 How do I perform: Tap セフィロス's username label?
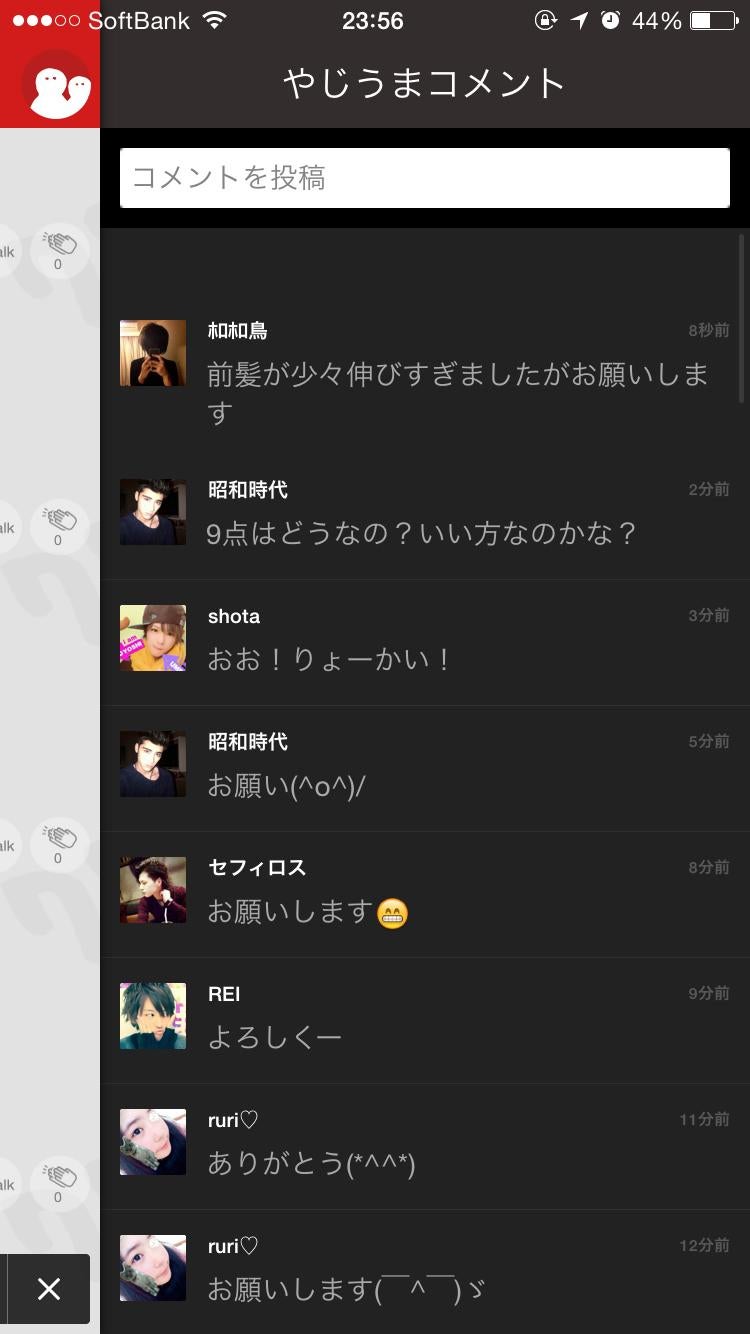pos(258,868)
